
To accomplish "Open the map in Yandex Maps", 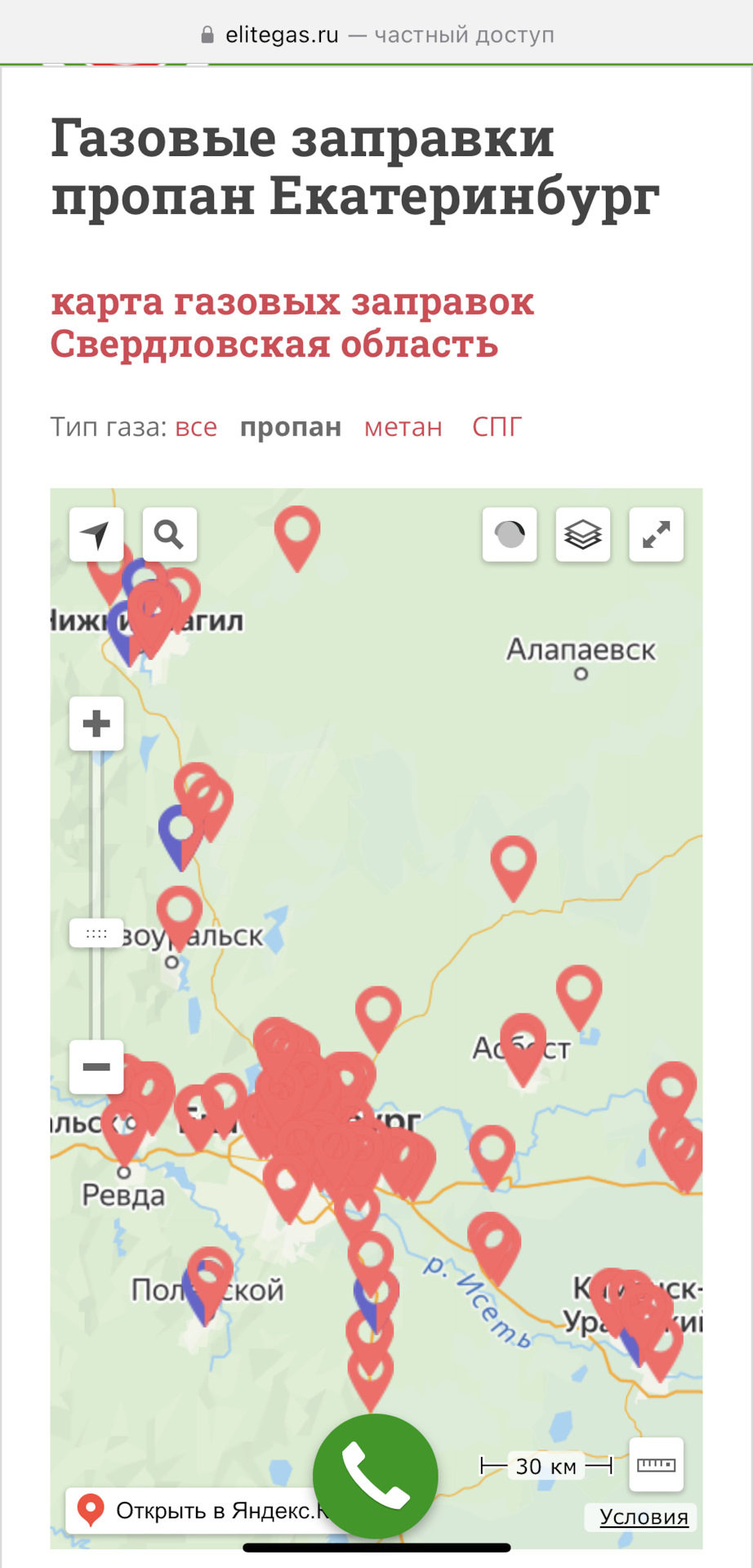I will coord(204,1510).
